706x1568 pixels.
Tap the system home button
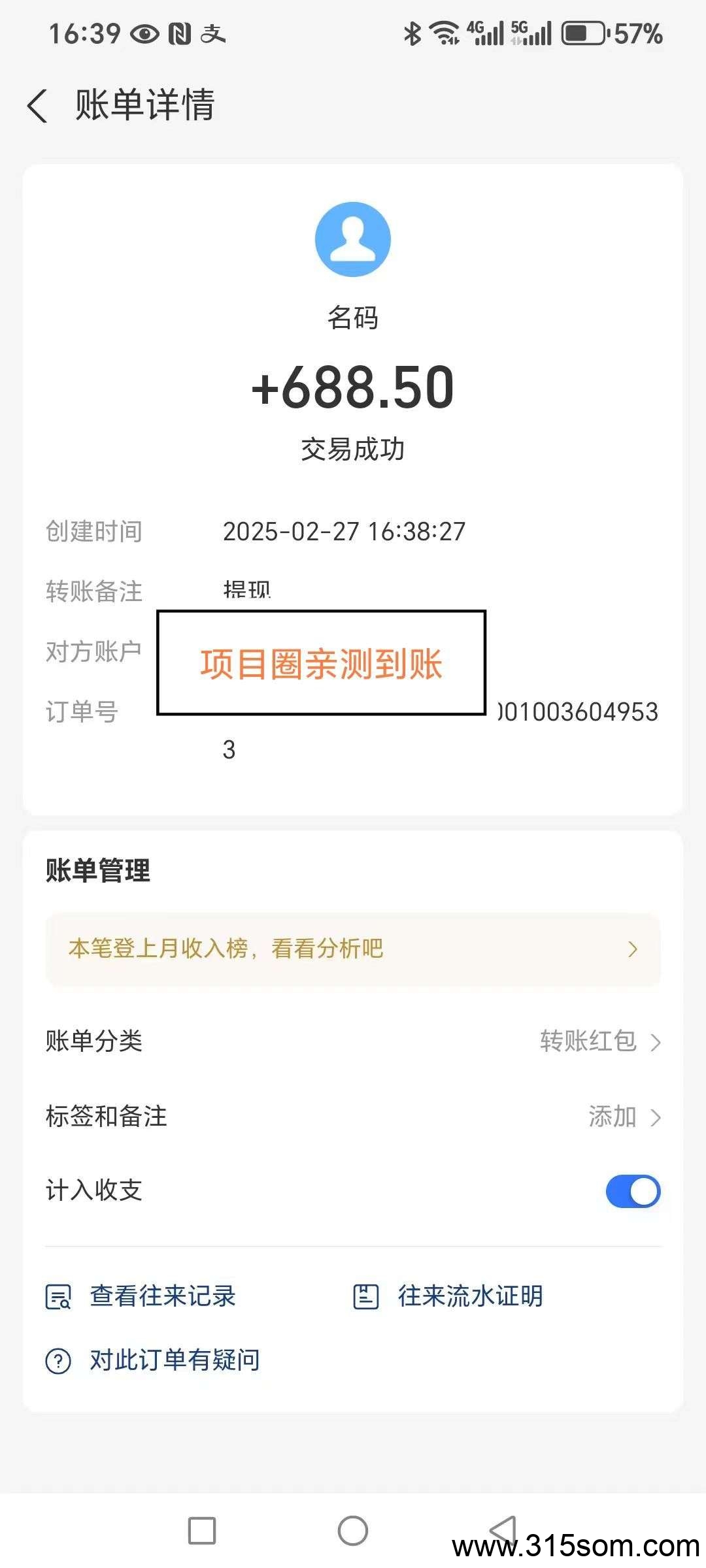pyautogui.click(x=353, y=1530)
